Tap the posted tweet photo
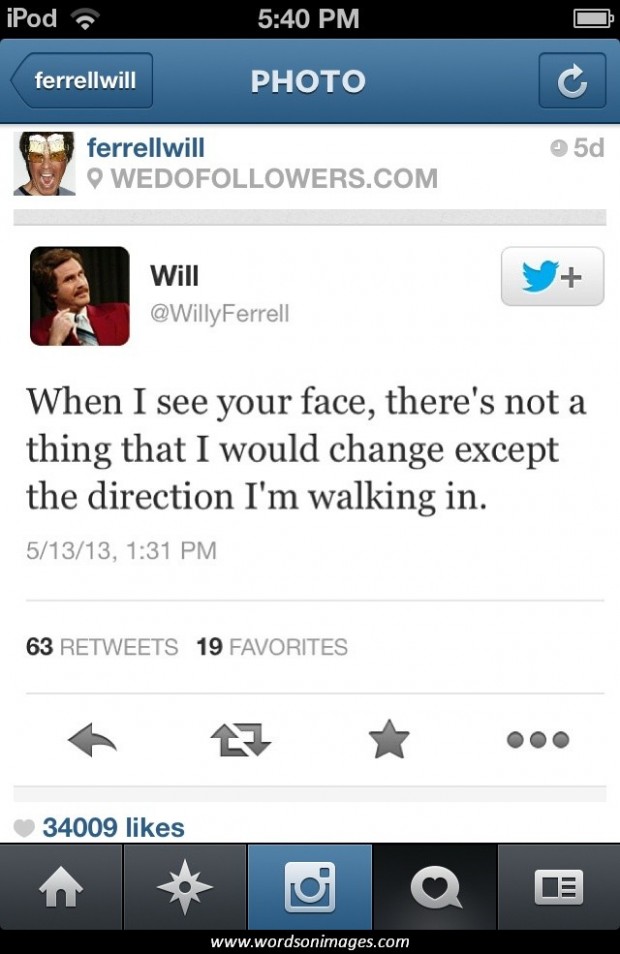The image size is (620, 954). tap(310, 500)
